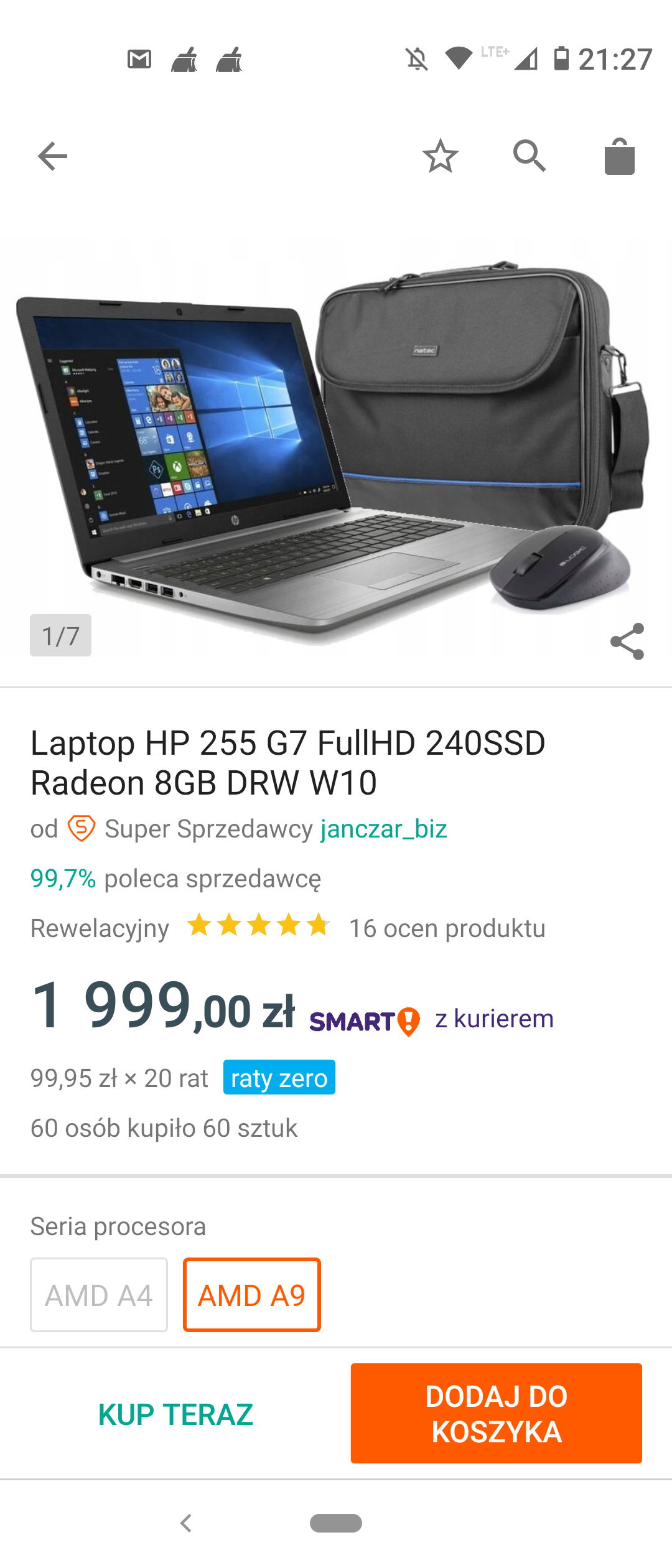
Task: Add this offer to favorites with the star
Action: 441,156
